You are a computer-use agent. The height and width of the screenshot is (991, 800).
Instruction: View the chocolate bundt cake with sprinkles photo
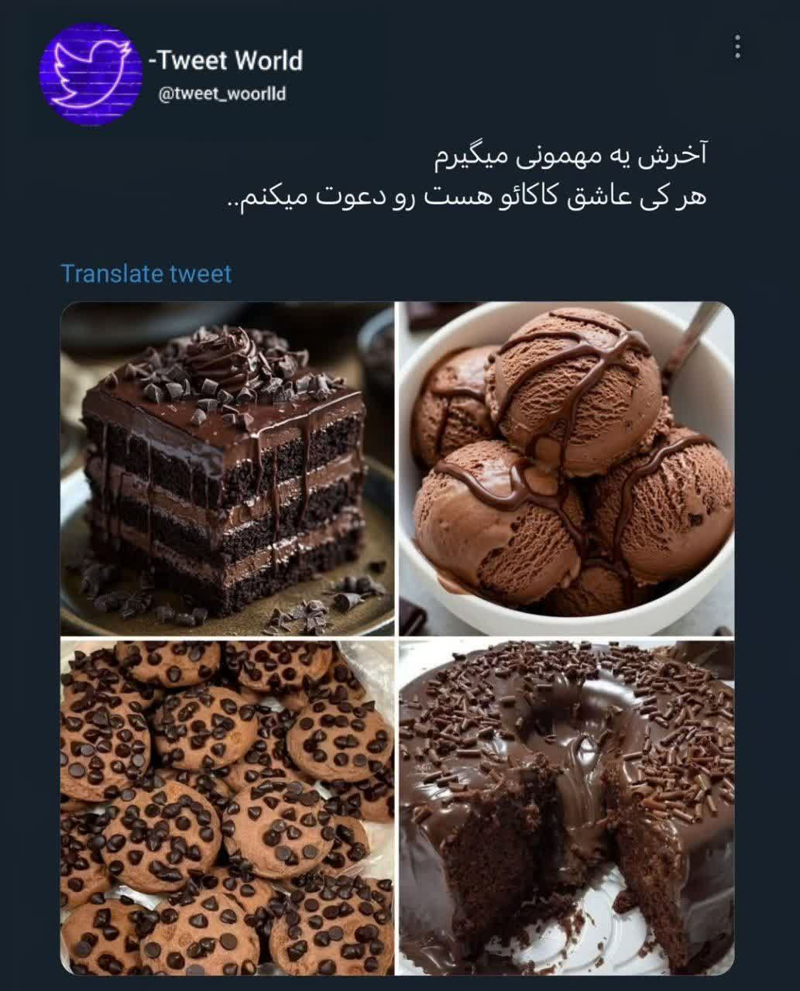point(566,808)
